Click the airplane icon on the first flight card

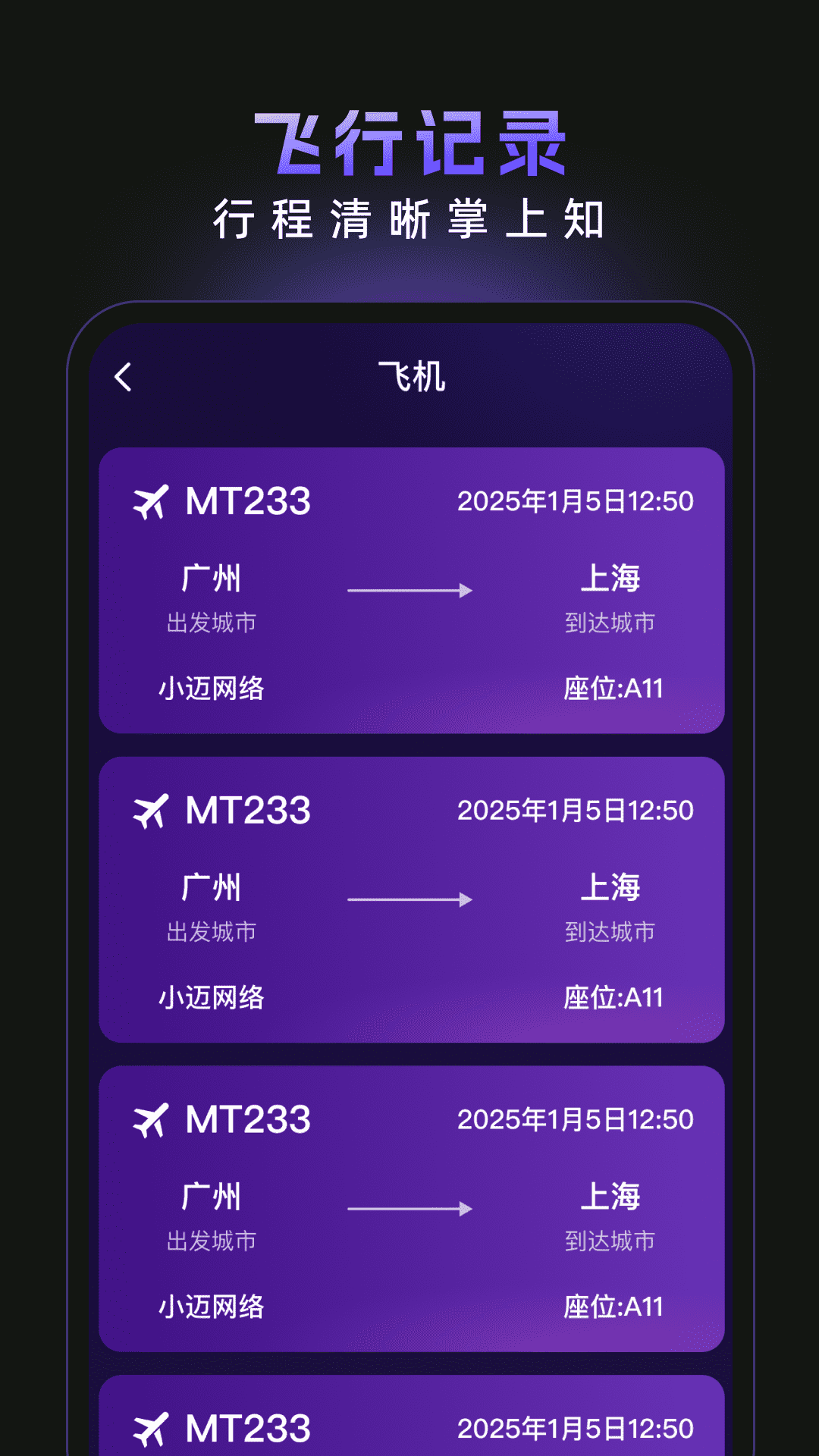click(x=154, y=500)
